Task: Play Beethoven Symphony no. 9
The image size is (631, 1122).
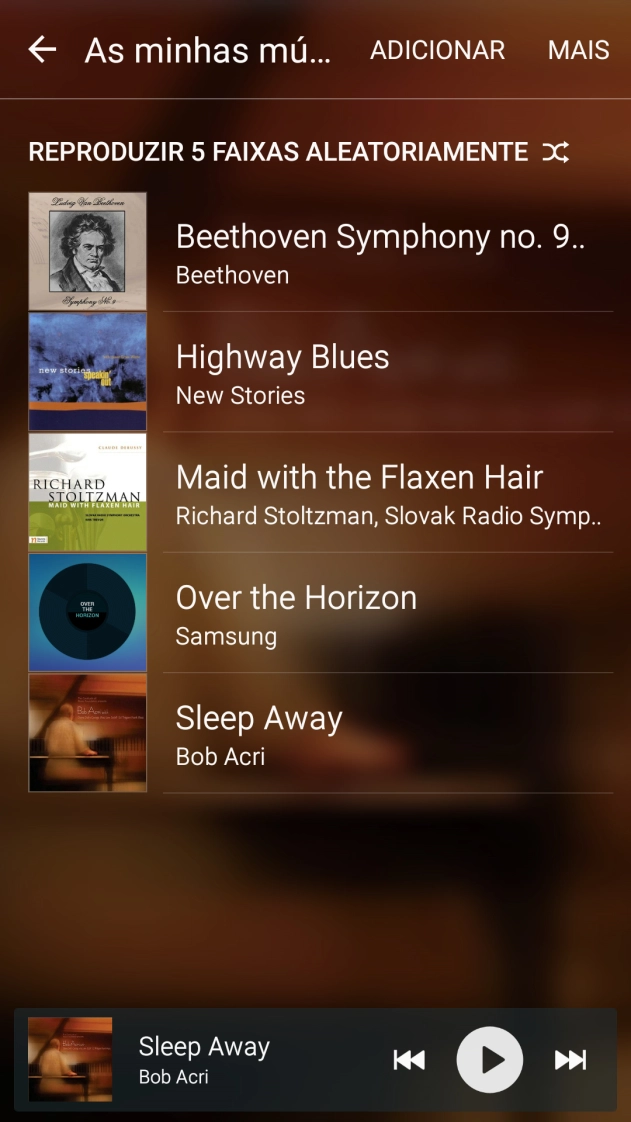Action: [x=380, y=252]
